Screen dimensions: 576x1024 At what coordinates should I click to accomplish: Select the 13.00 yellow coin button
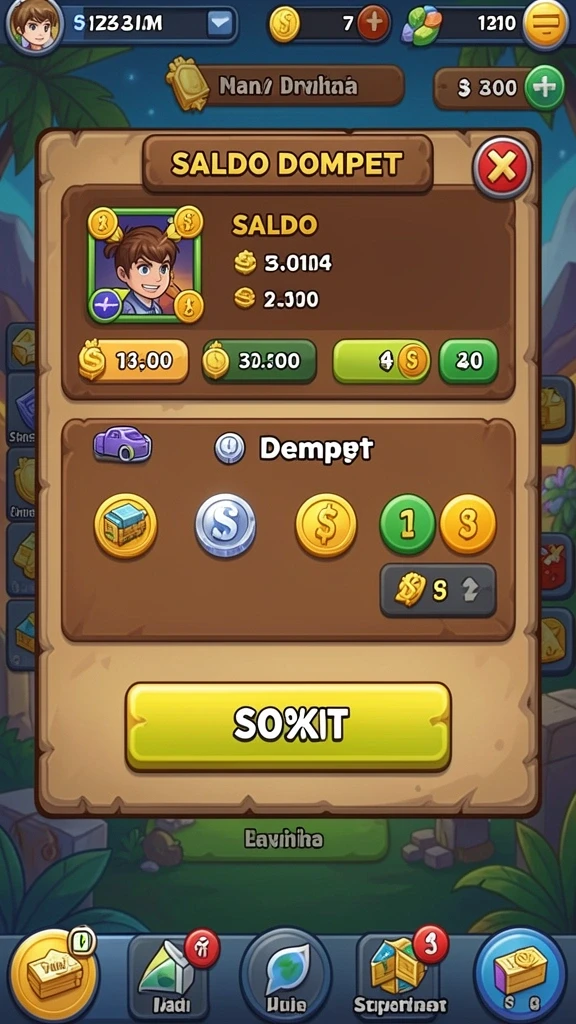point(133,360)
